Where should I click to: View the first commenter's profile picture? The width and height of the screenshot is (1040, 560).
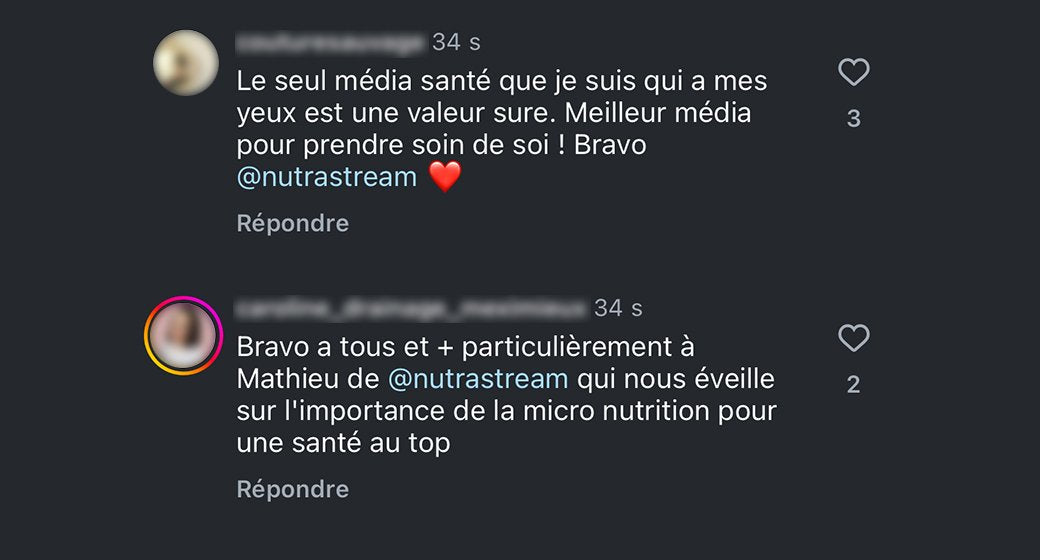click(x=186, y=63)
